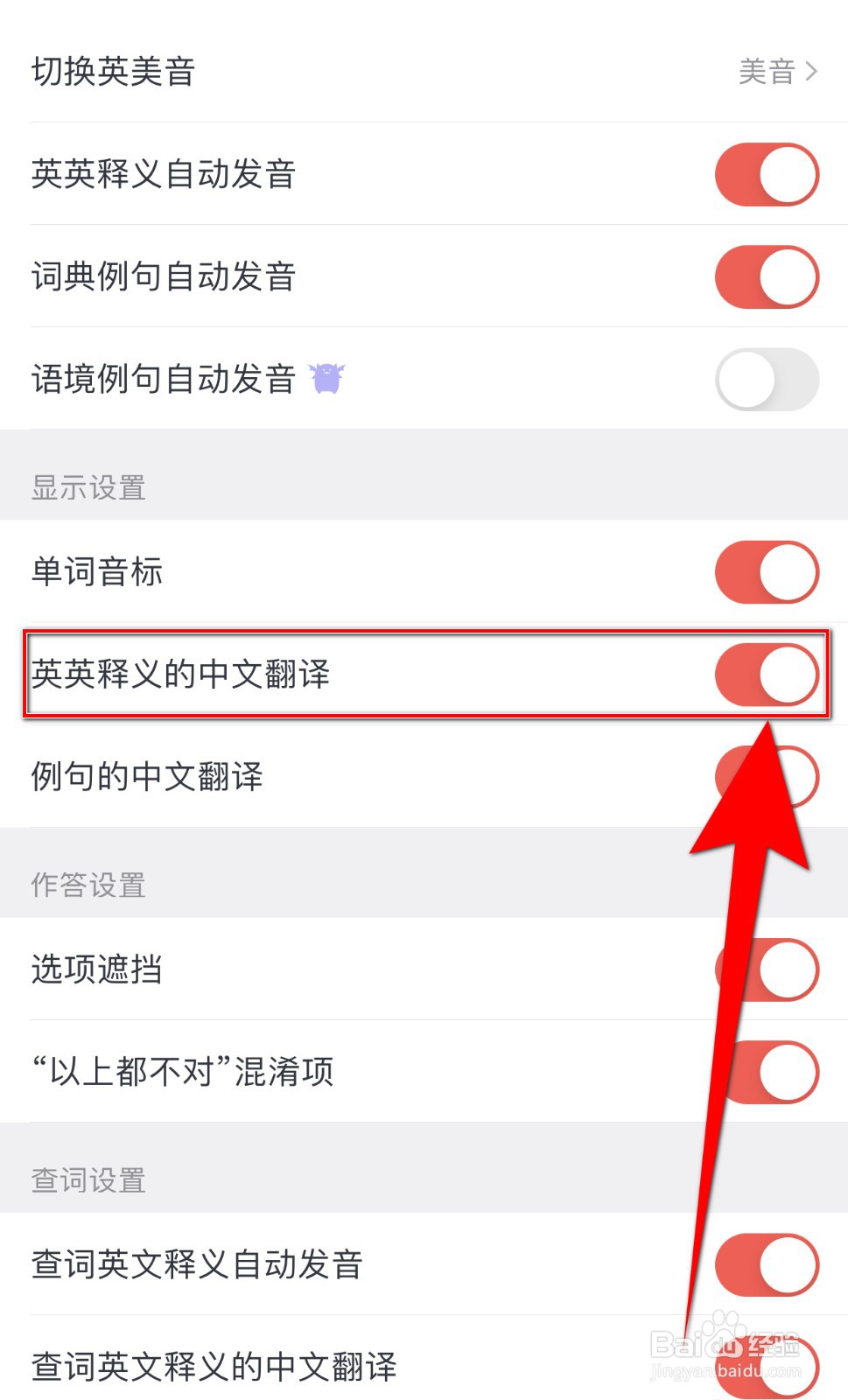This screenshot has height=1400, width=848.
Task: Click the purple monster icon beside 语境例句自动发音
Action: [x=327, y=376]
